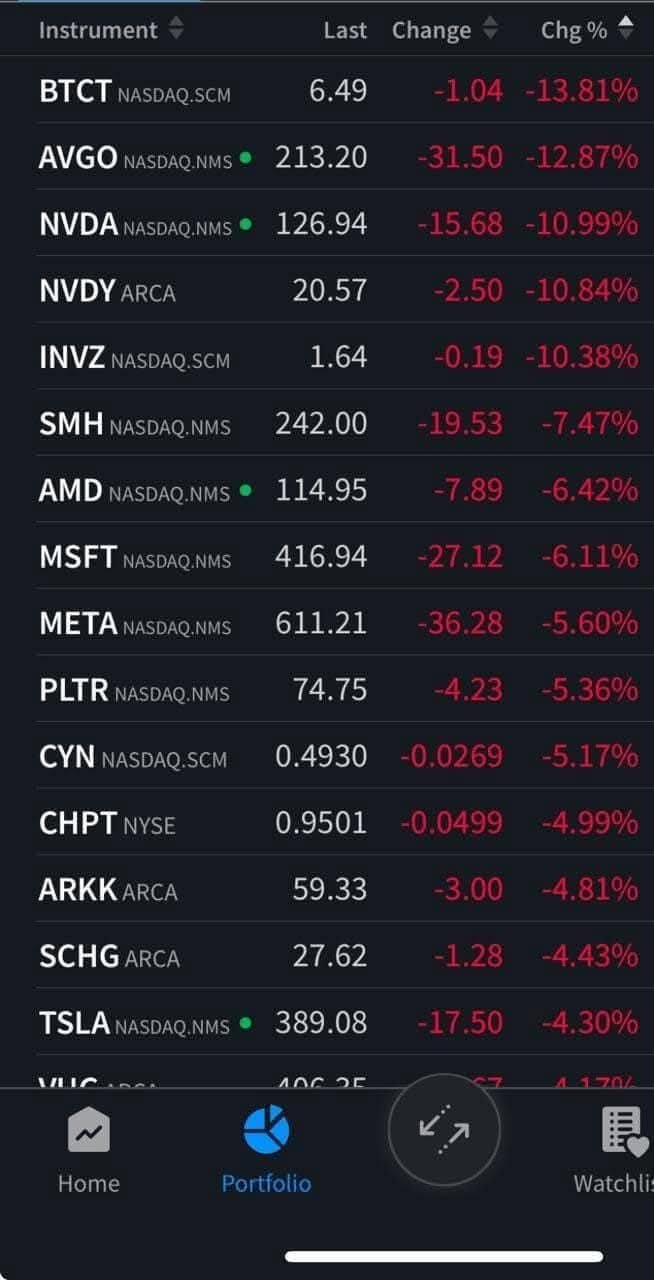Open the NVDY instrument row
Image resolution: width=654 pixels, height=1280 pixels.
(x=337, y=290)
